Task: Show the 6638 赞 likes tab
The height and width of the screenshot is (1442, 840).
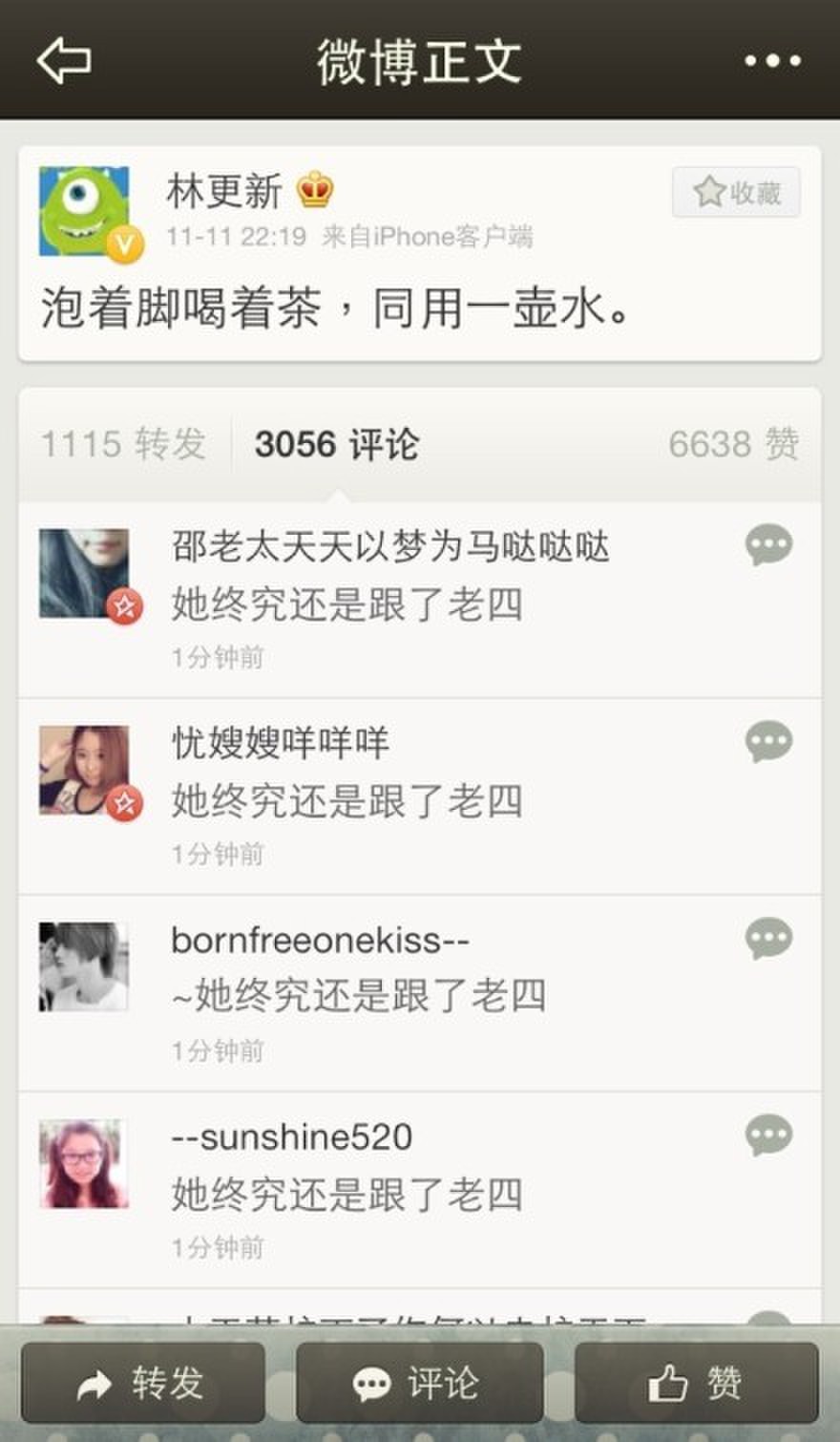Action: pos(733,444)
